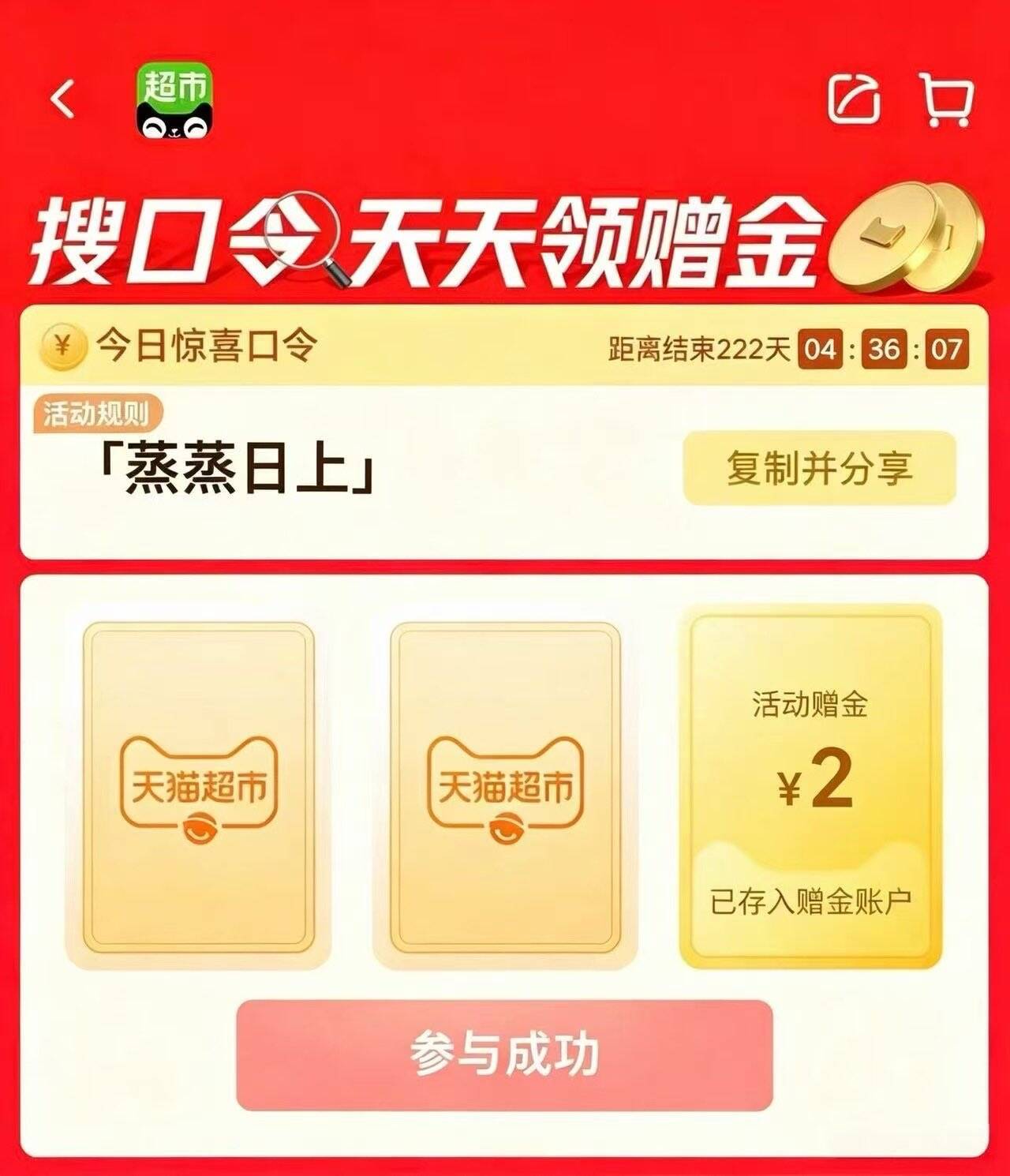View the 活动规则 activity rules

pyautogui.click(x=96, y=413)
